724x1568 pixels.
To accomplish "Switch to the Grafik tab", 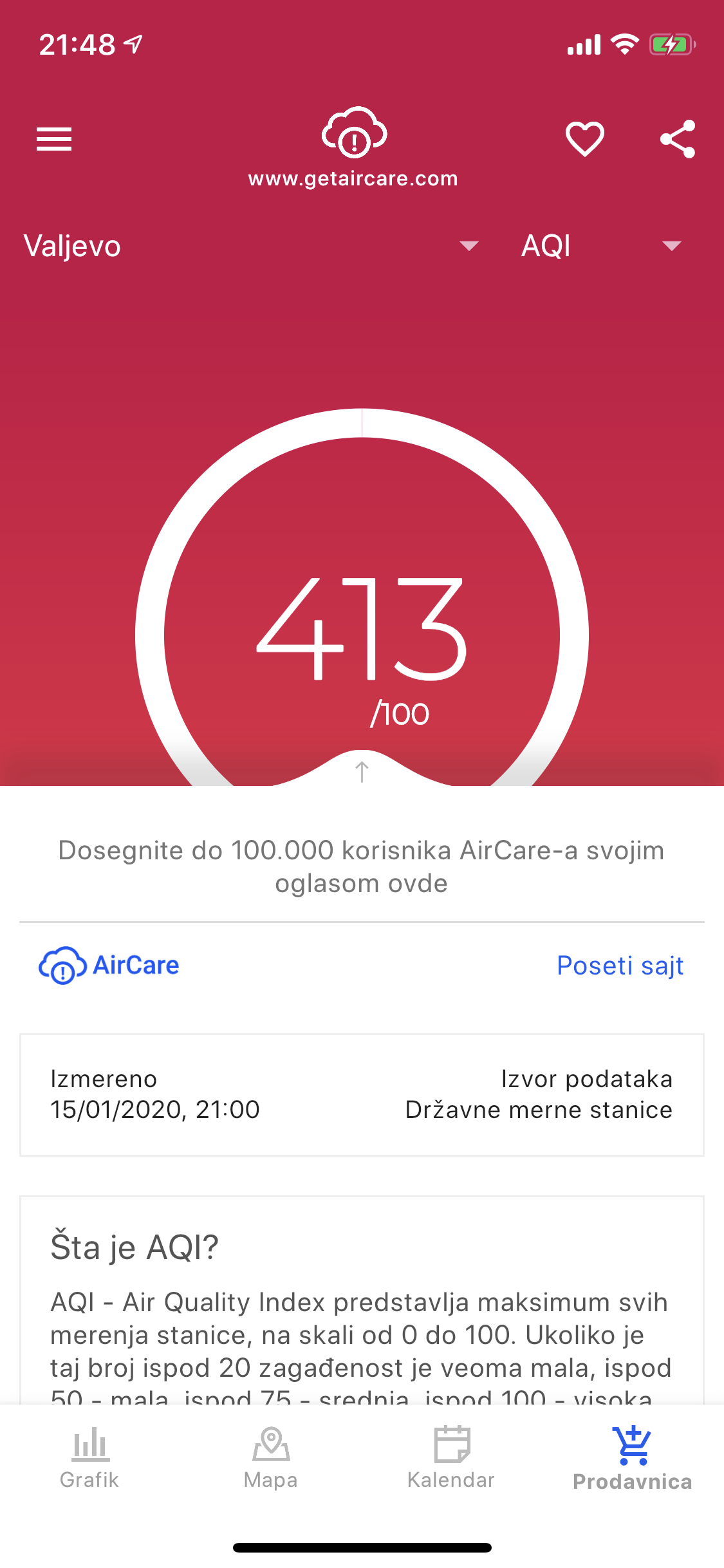I will pyautogui.click(x=89, y=1458).
